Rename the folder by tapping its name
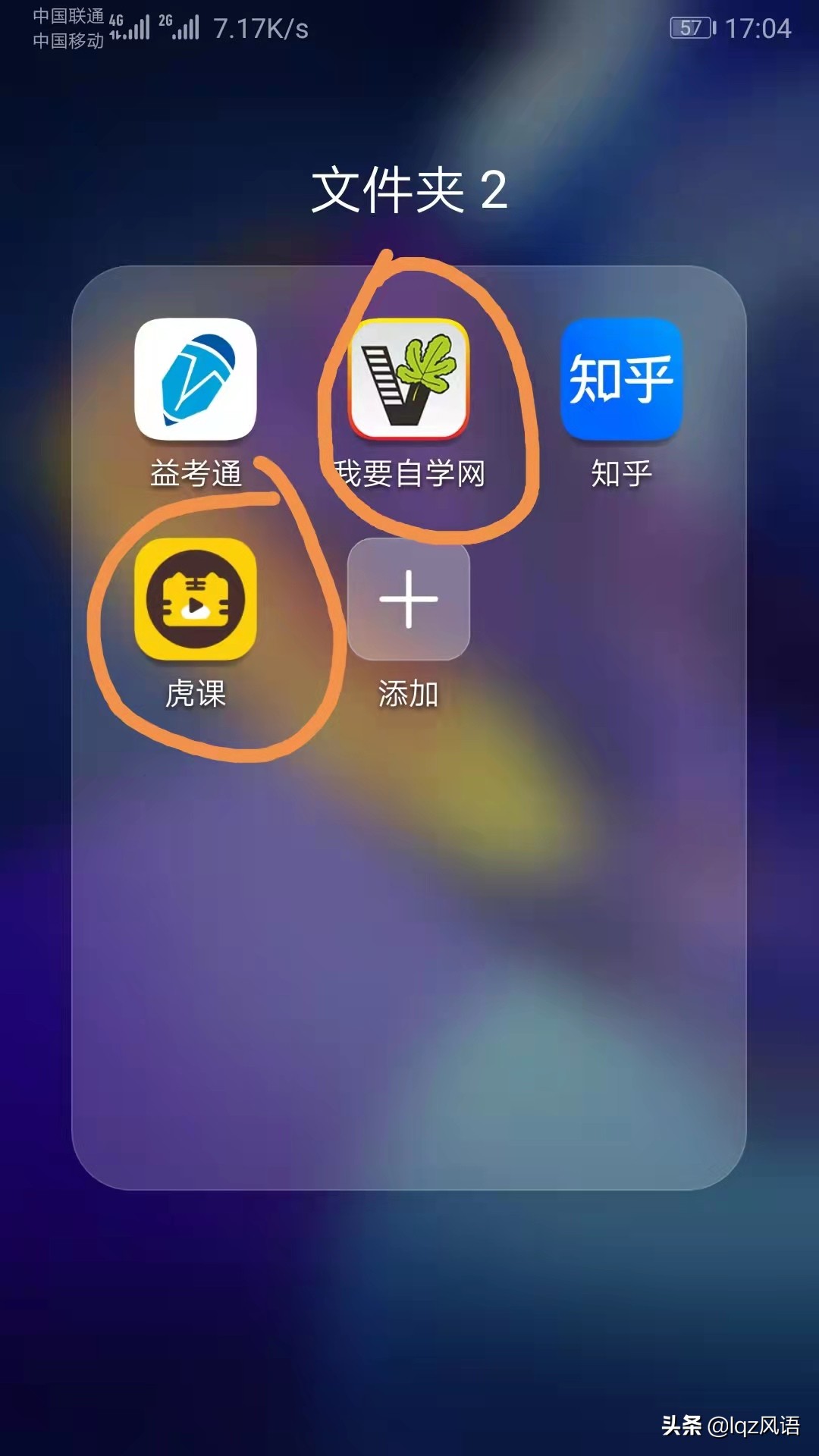 [x=409, y=190]
